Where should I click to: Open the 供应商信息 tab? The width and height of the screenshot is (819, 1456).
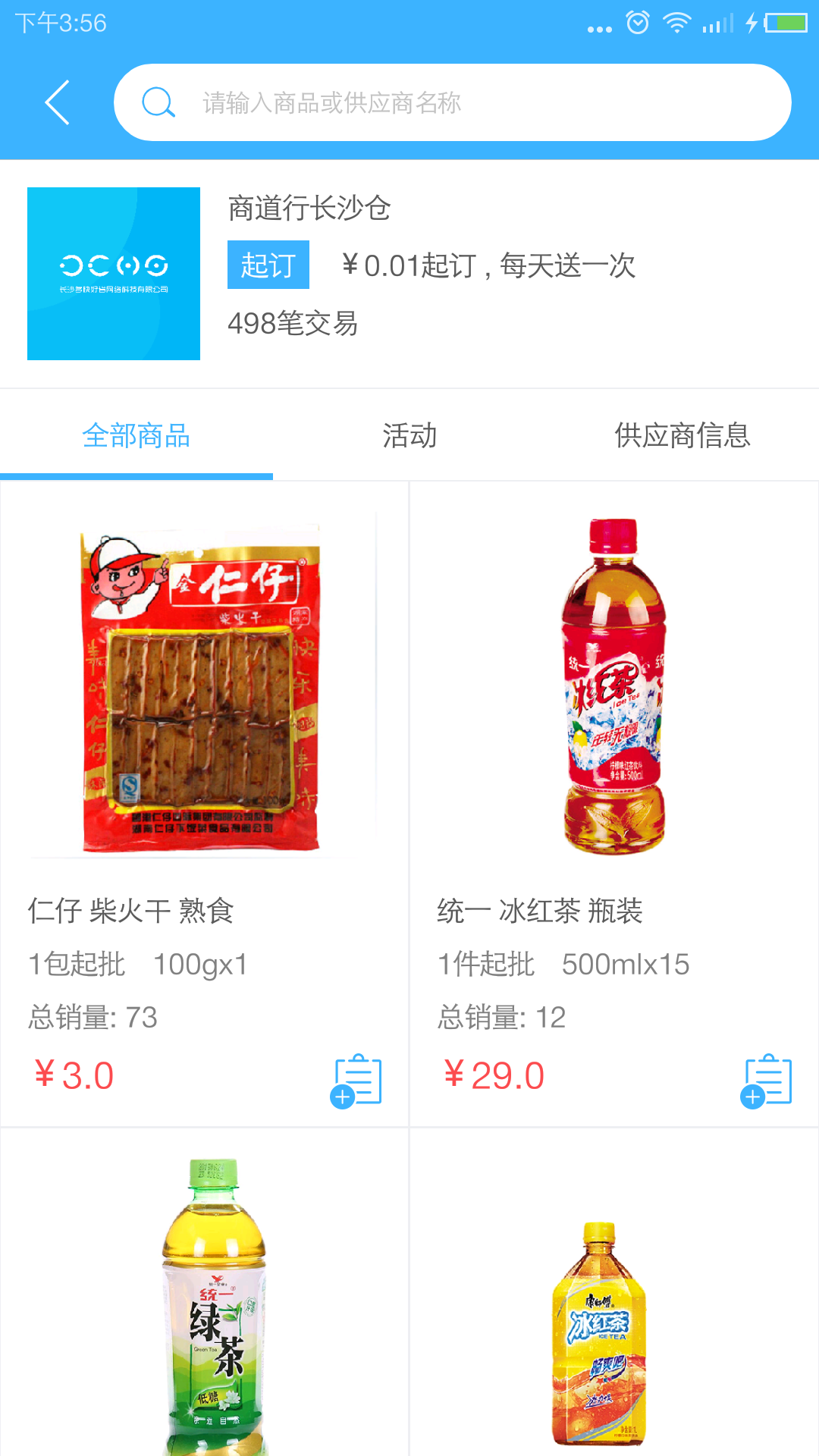coord(683,436)
